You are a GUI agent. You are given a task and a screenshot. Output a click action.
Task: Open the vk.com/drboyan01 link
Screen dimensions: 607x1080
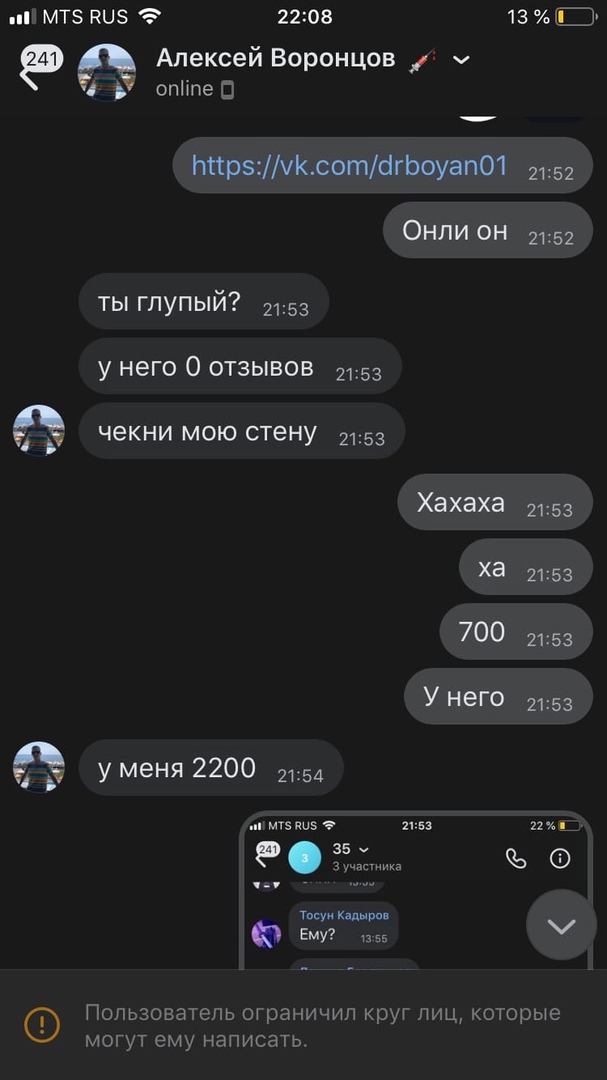pyautogui.click(x=349, y=166)
